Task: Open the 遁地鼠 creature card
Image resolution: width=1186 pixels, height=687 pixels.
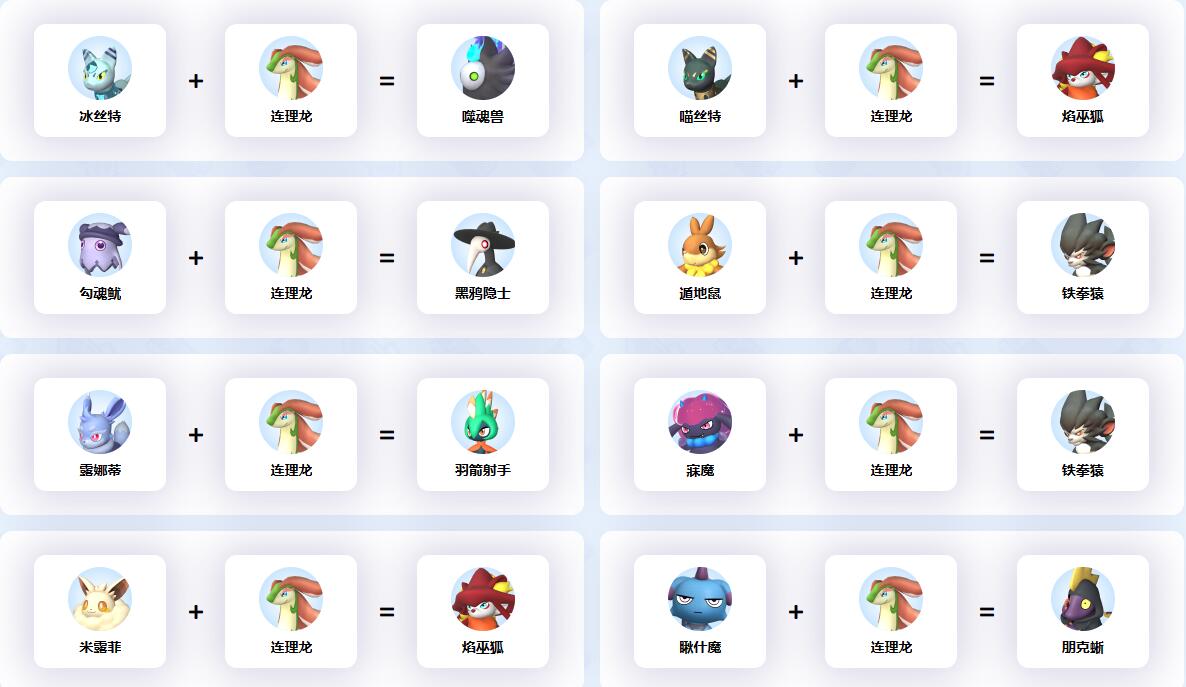Action: (700, 258)
